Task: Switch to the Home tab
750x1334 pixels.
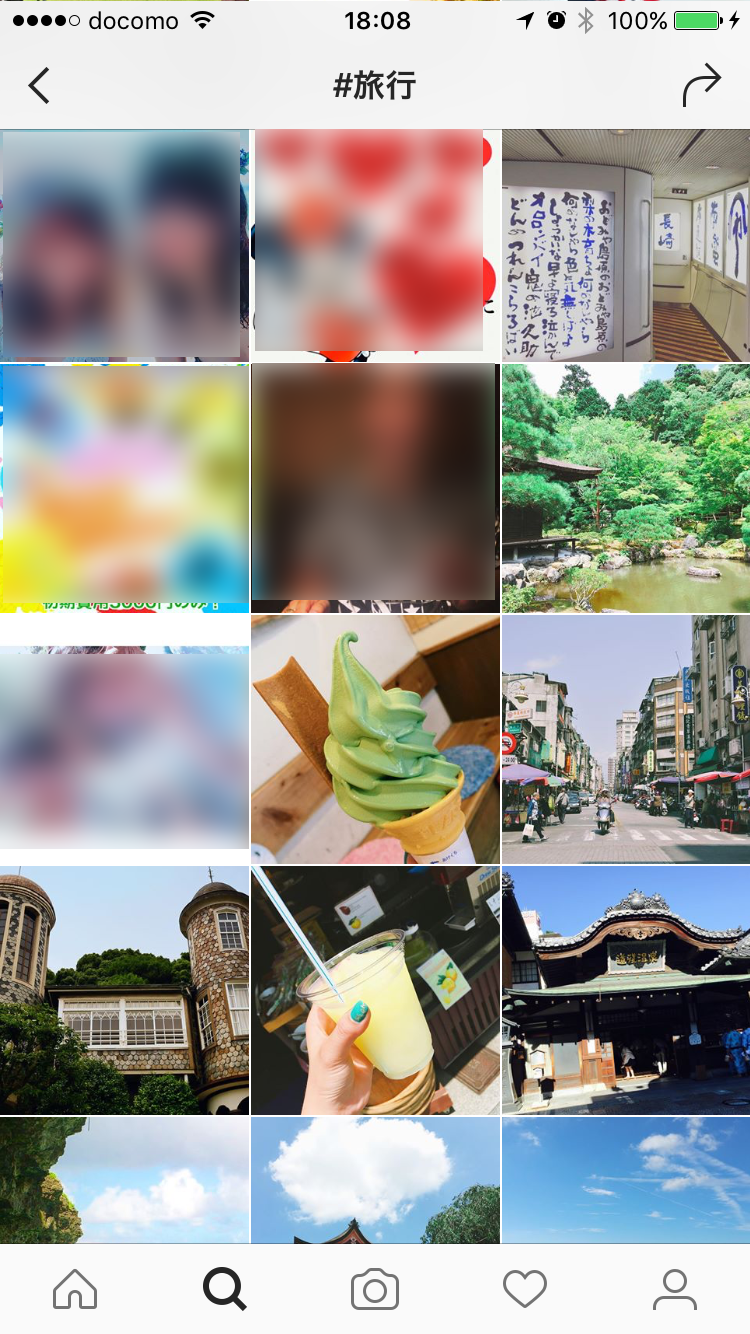Action: (75, 1289)
